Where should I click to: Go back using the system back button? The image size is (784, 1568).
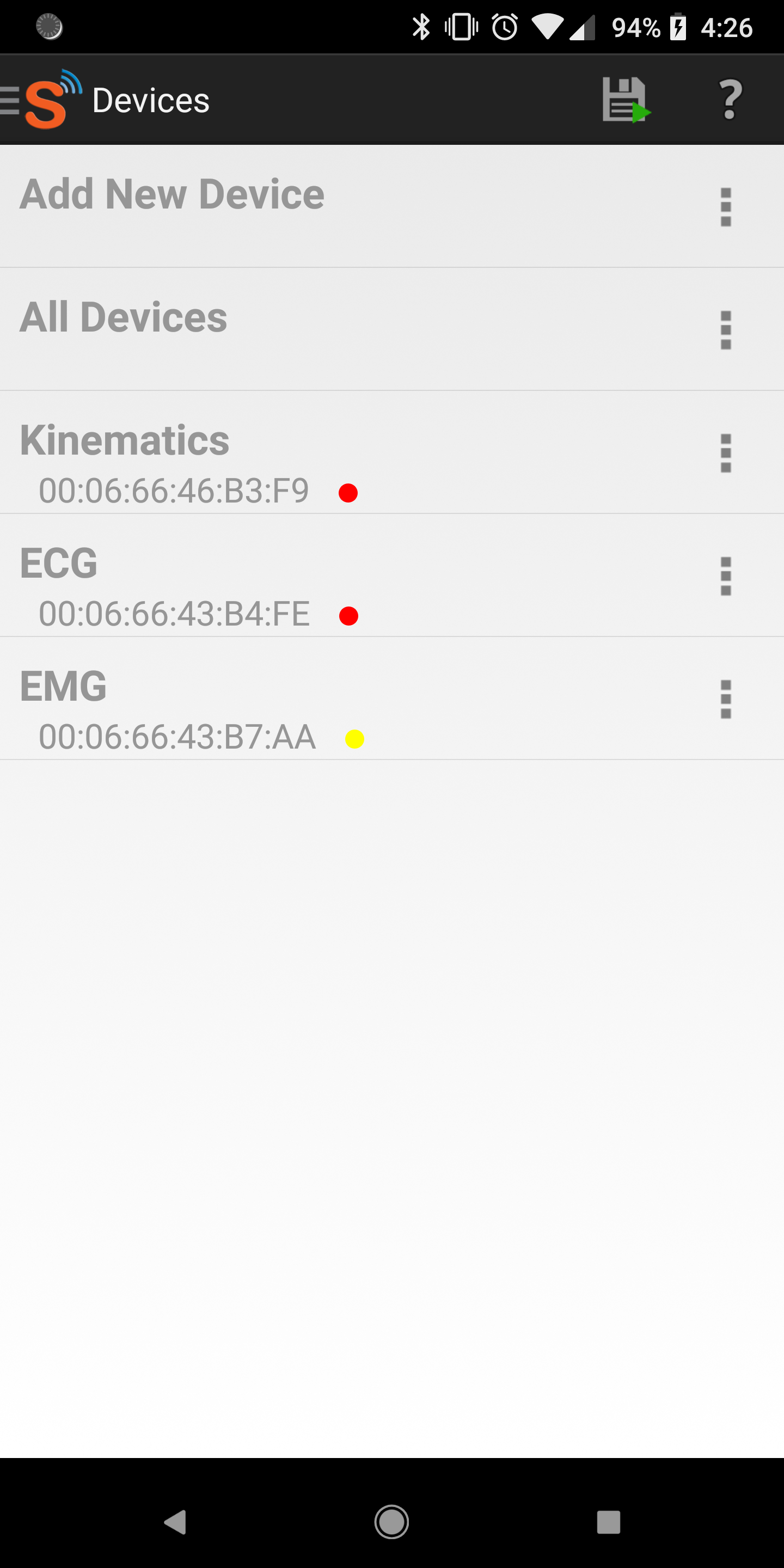pos(175,1522)
